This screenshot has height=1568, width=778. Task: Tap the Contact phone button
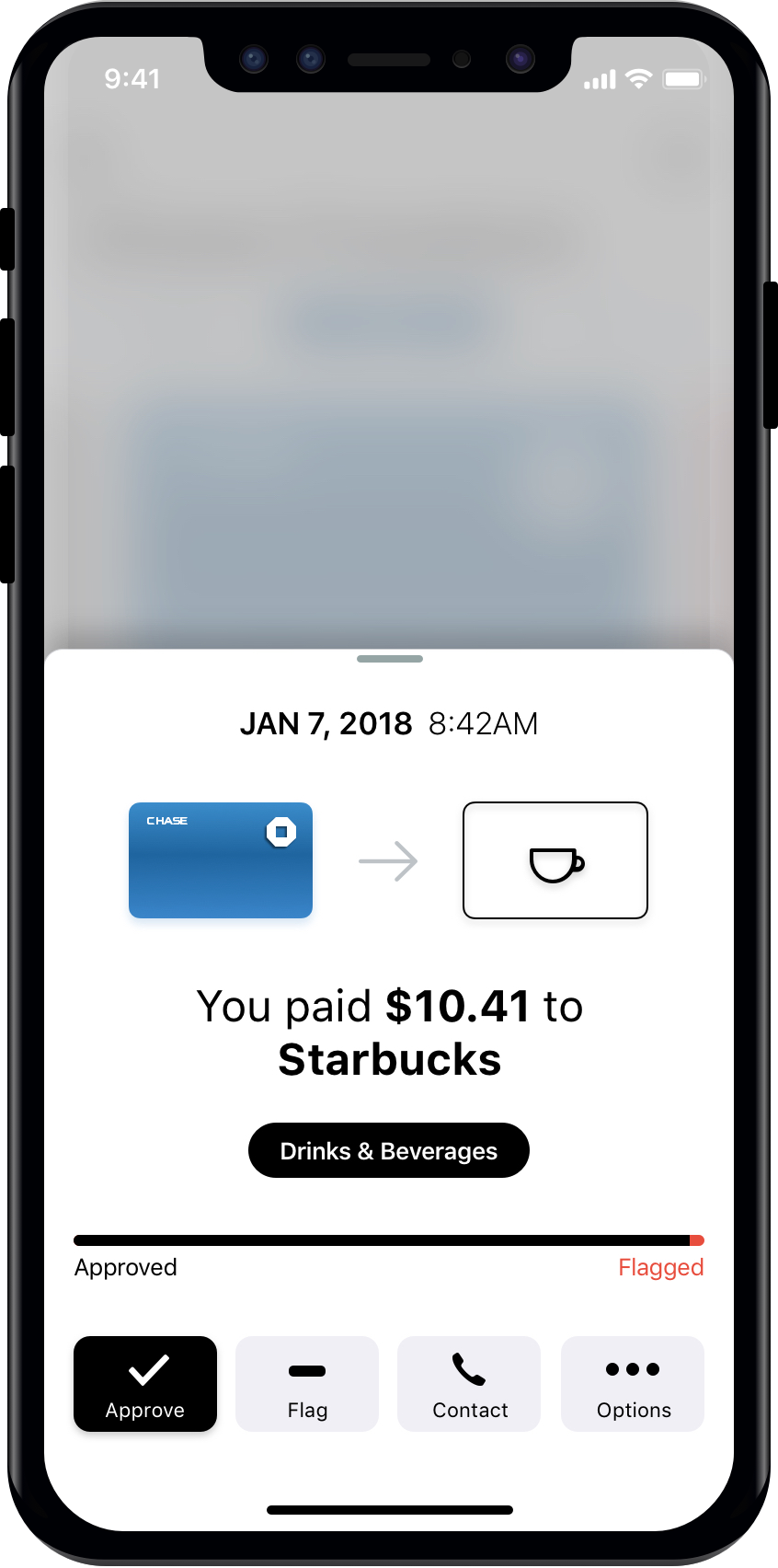click(x=469, y=1383)
